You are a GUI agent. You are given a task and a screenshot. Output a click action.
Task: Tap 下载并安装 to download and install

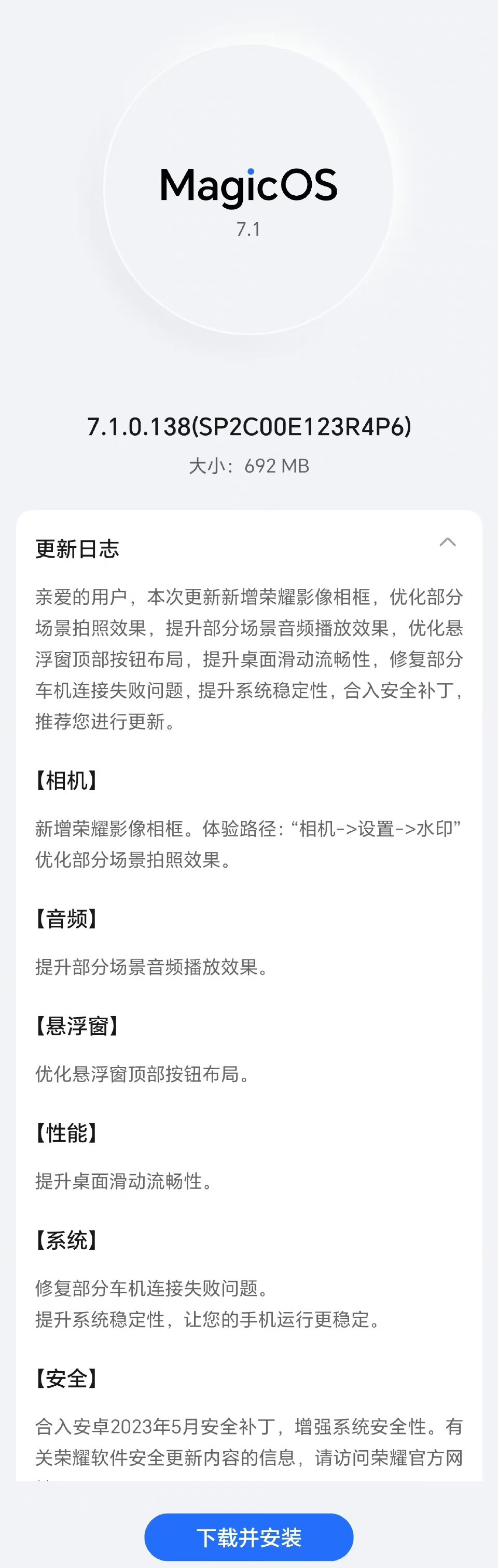[x=248, y=1537]
